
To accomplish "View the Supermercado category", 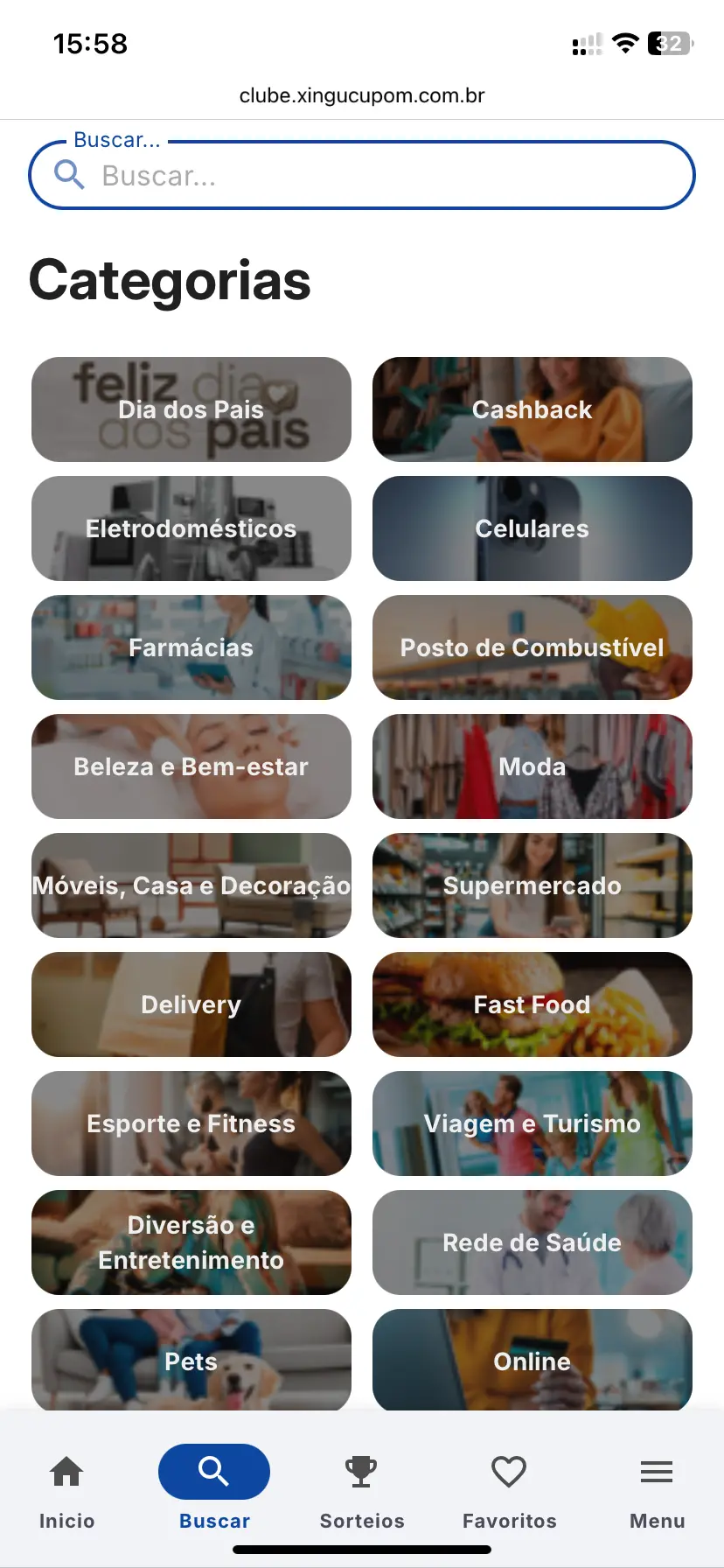I will pyautogui.click(x=532, y=885).
